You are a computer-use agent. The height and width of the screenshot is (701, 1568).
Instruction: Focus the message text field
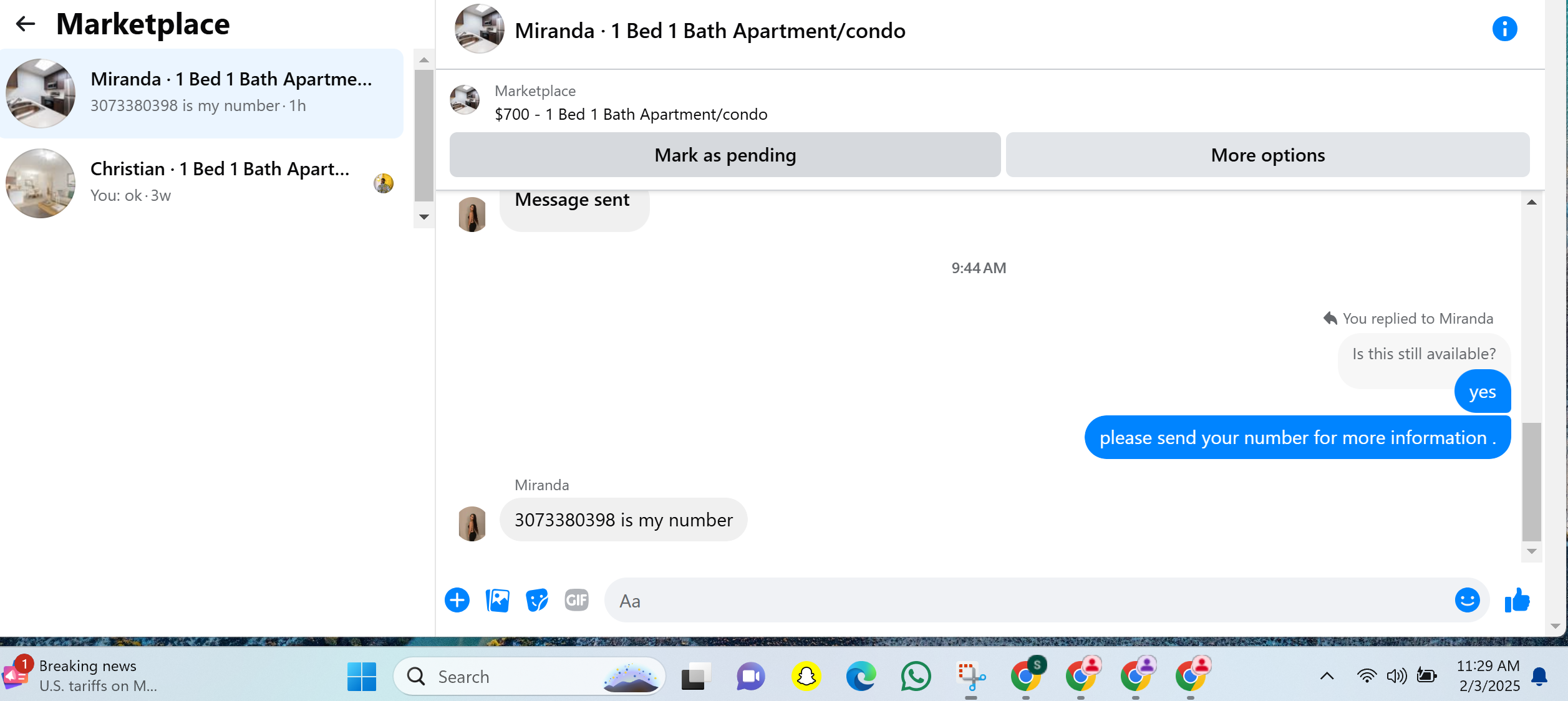(x=1029, y=600)
